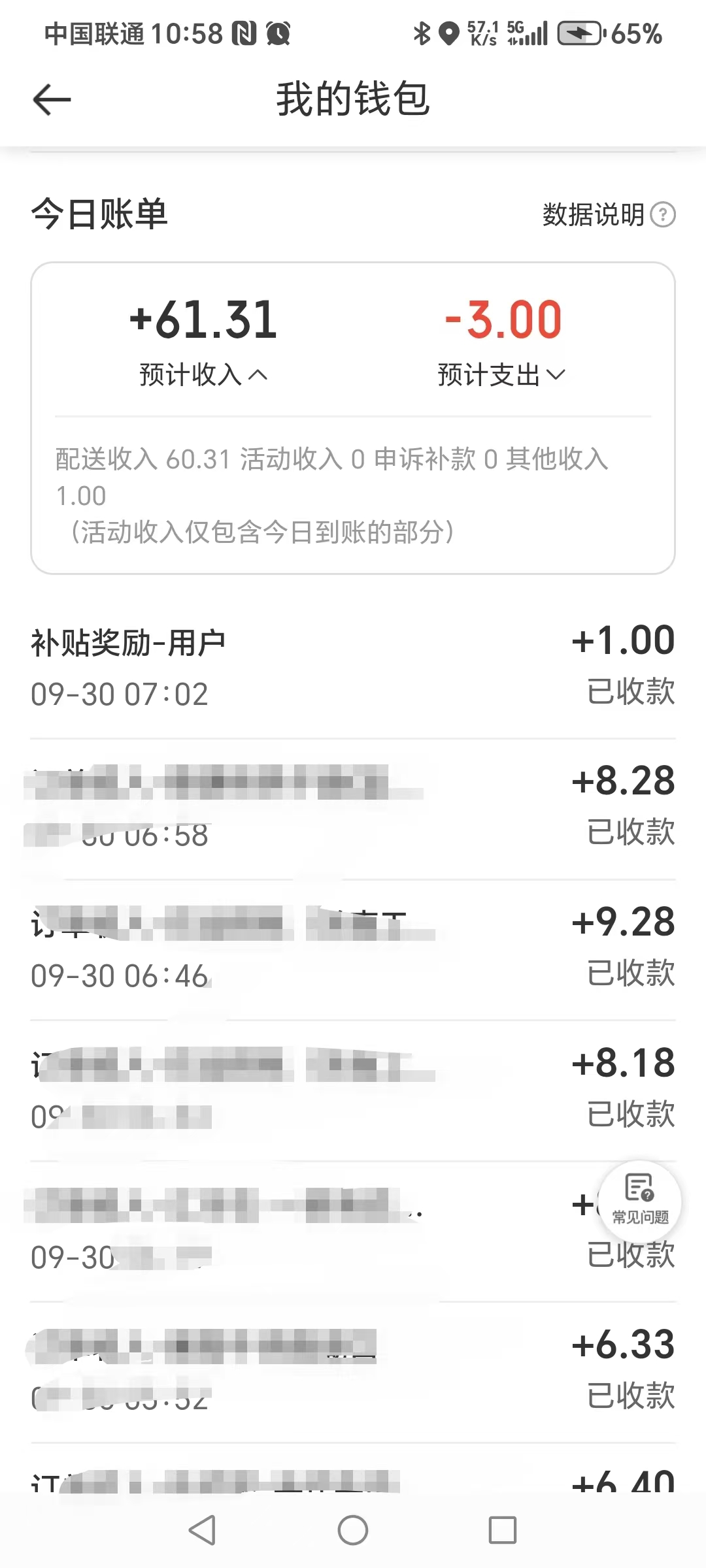
Task: Open the 补贴奖励-用户 +1.00 entry
Action: (353, 668)
